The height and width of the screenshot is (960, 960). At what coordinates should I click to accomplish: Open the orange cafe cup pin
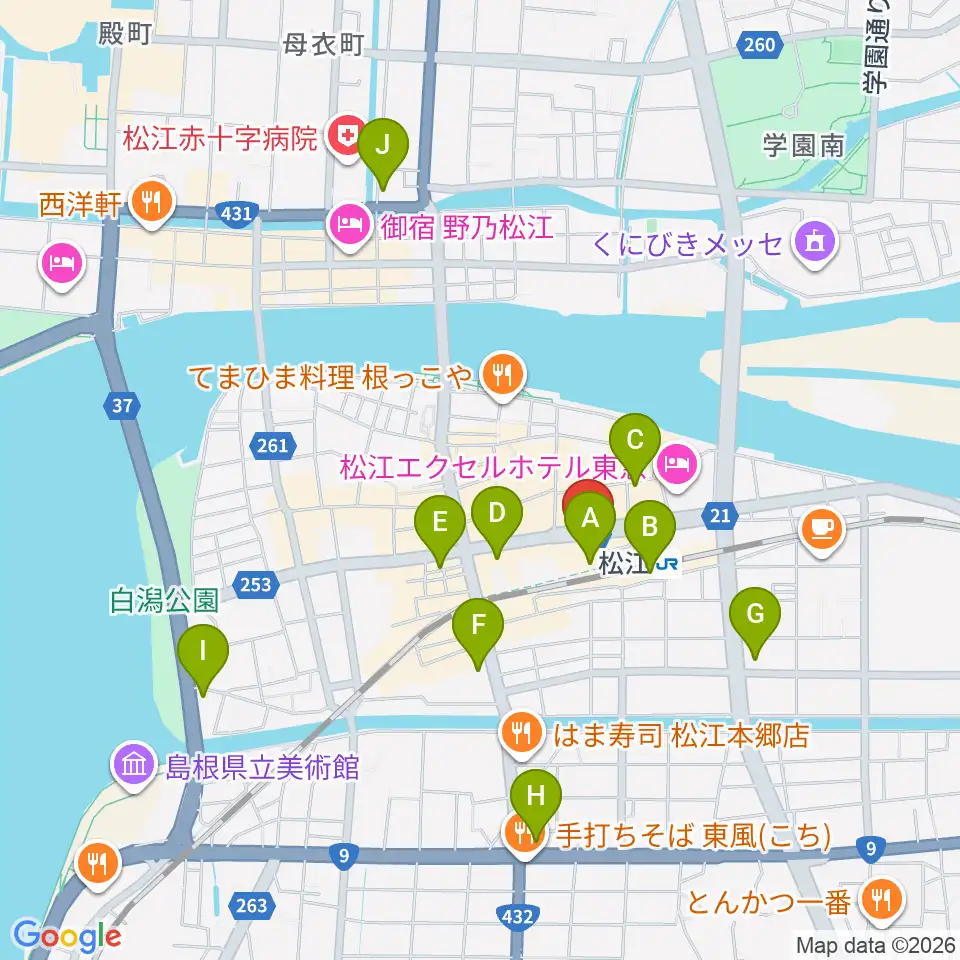click(823, 531)
